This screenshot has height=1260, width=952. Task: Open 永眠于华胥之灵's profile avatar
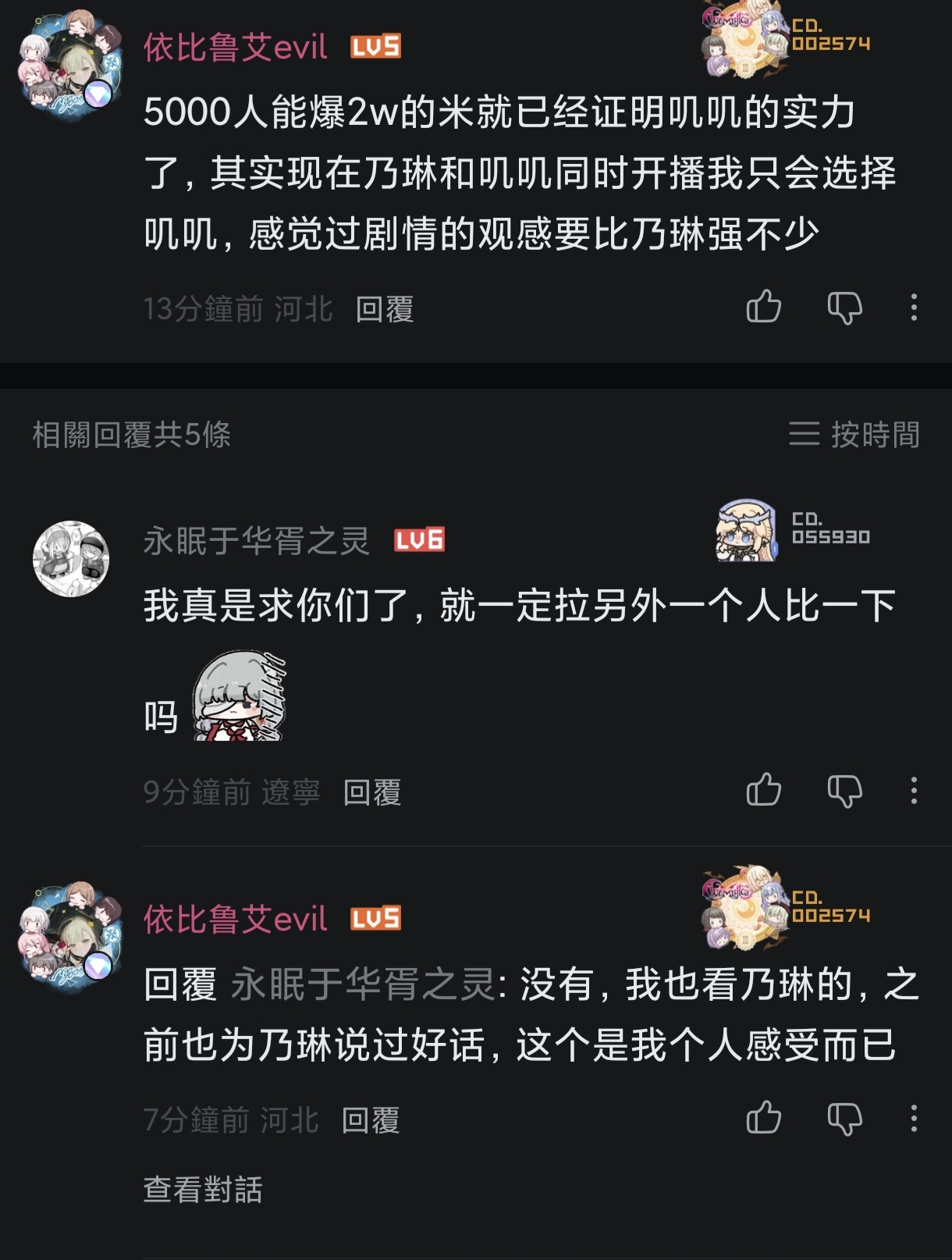point(71,559)
